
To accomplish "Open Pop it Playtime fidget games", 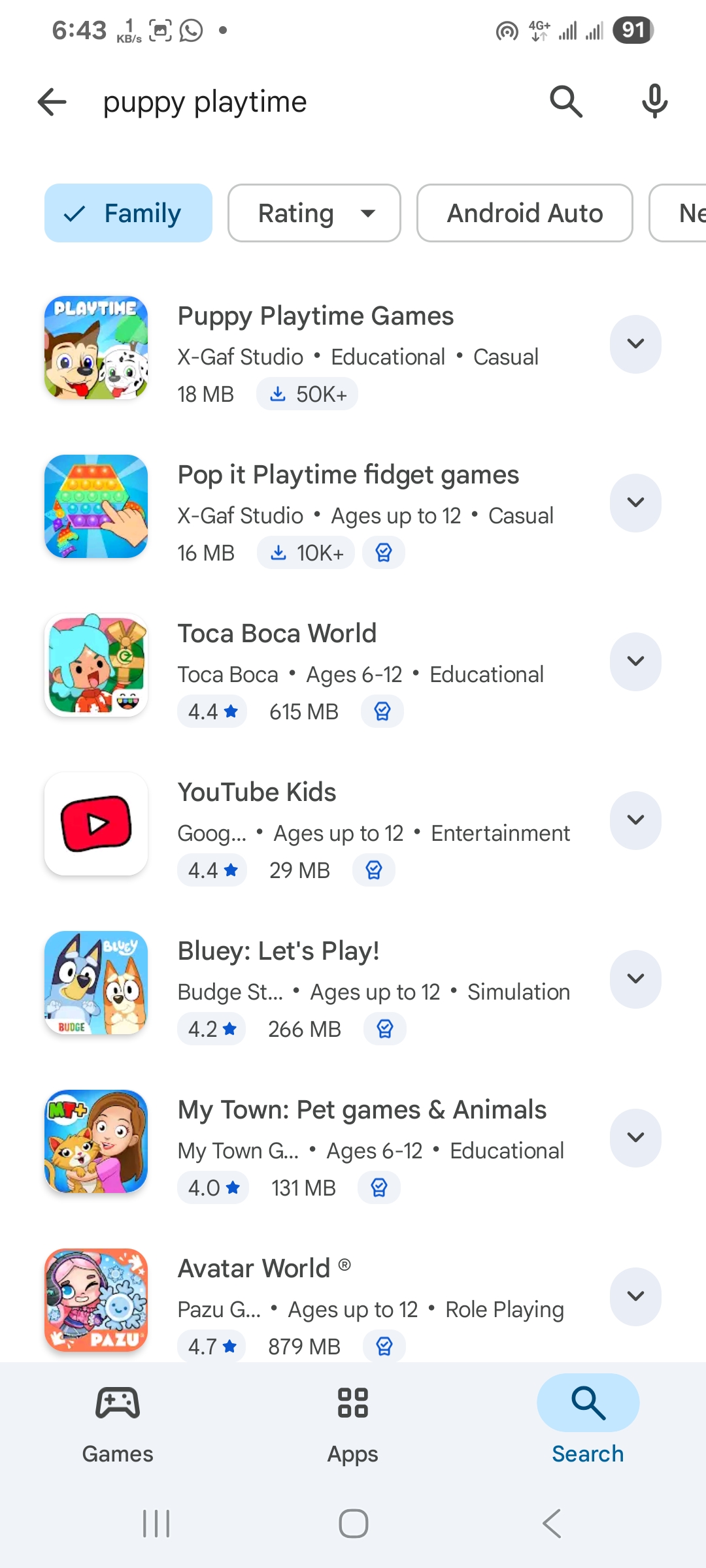I will click(x=348, y=476).
